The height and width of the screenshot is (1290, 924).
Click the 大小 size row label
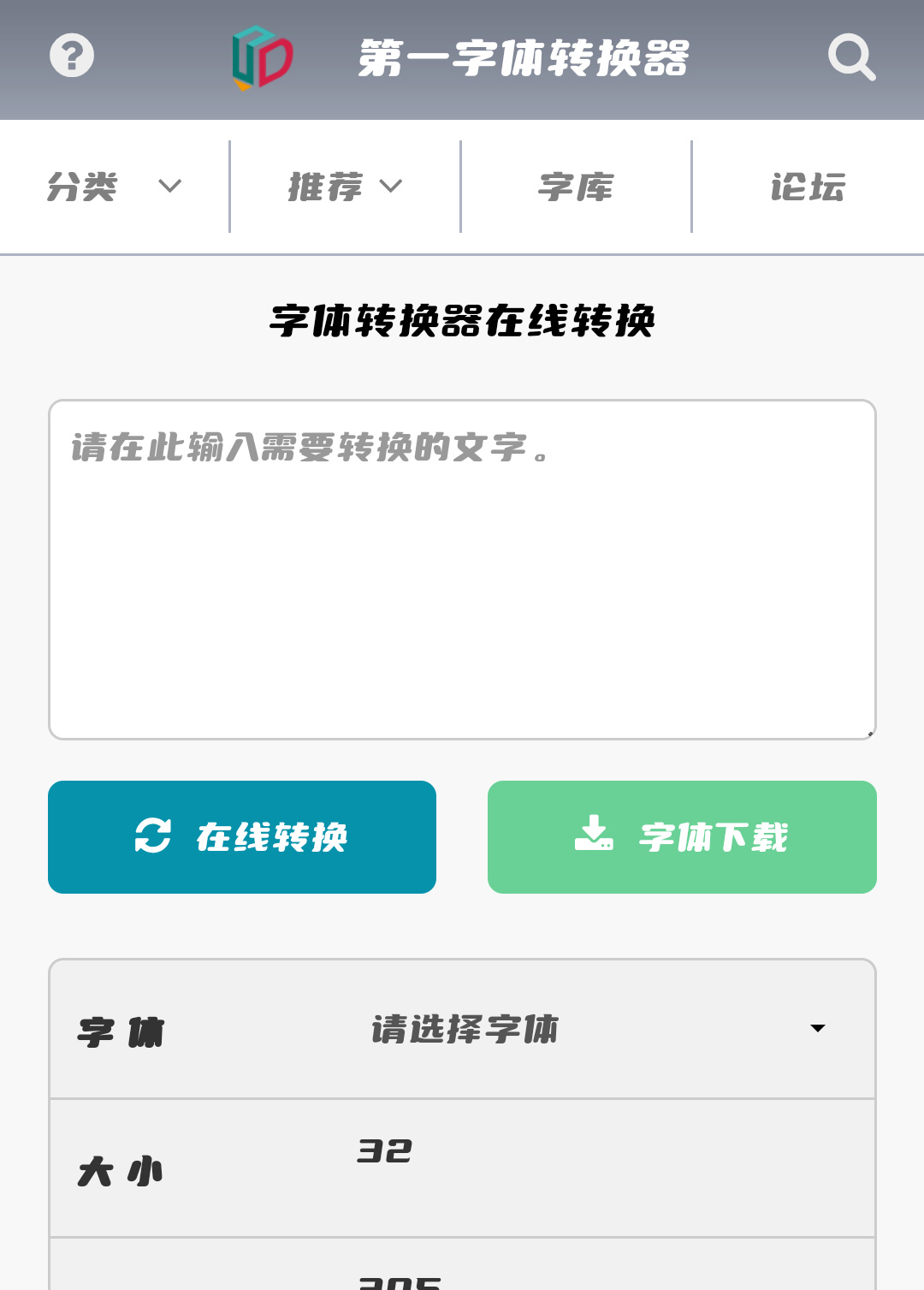[x=120, y=1170]
